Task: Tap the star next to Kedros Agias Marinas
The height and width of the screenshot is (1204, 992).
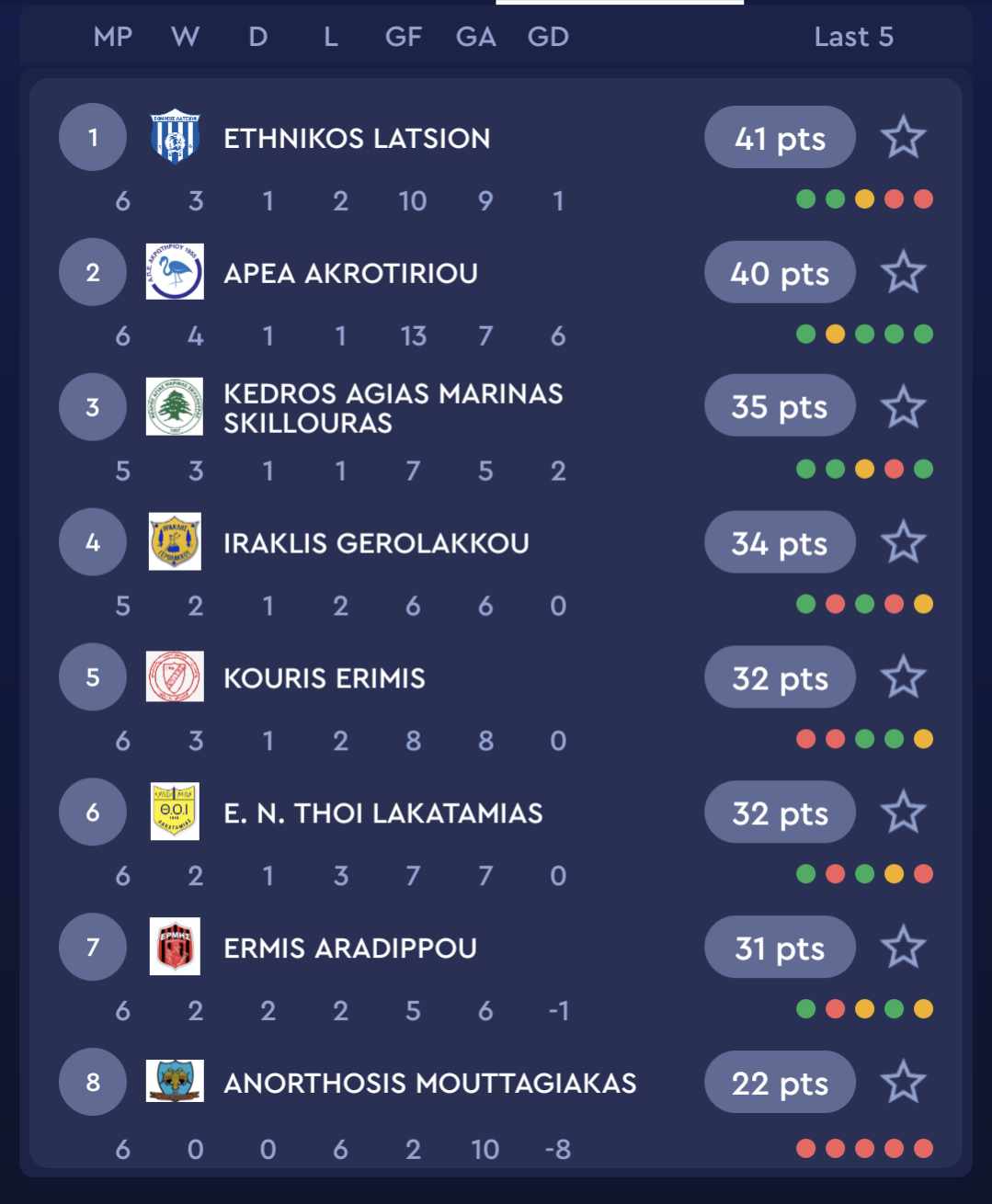Action: 903,407
